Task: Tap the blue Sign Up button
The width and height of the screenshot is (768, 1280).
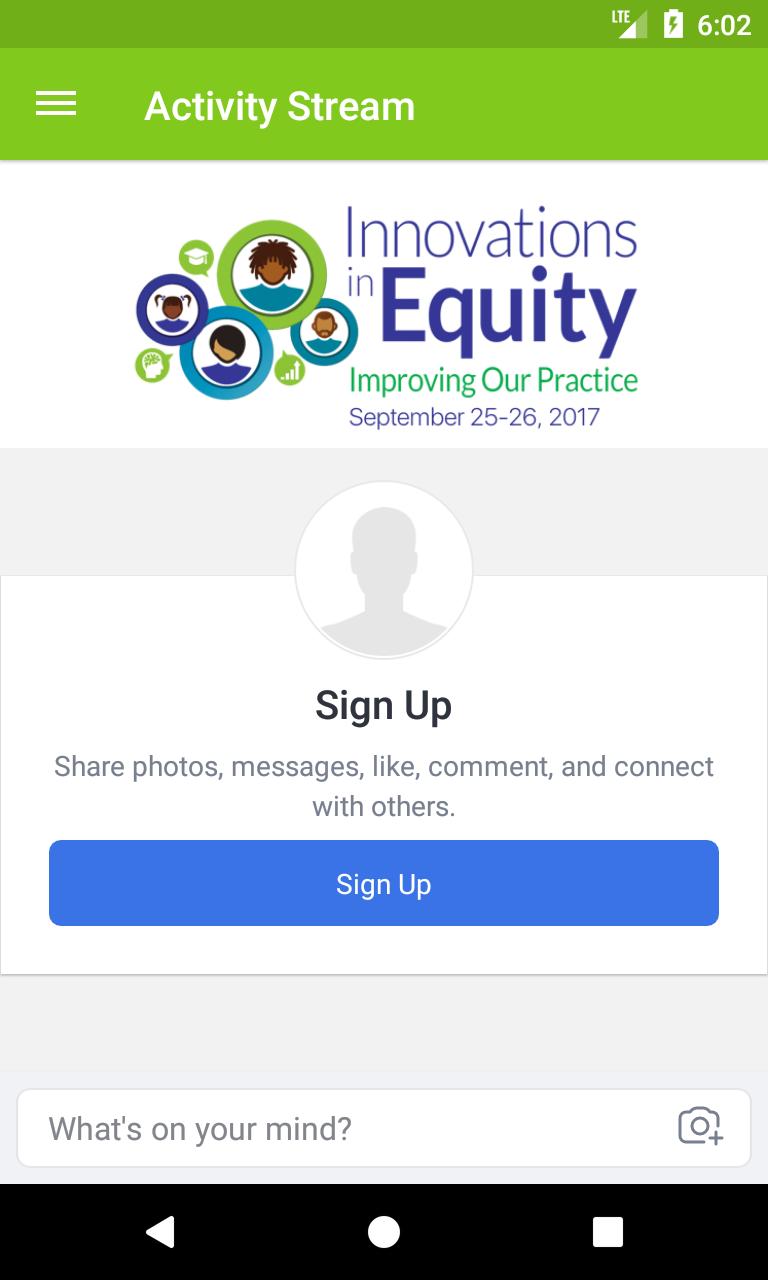Action: pos(384,883)
